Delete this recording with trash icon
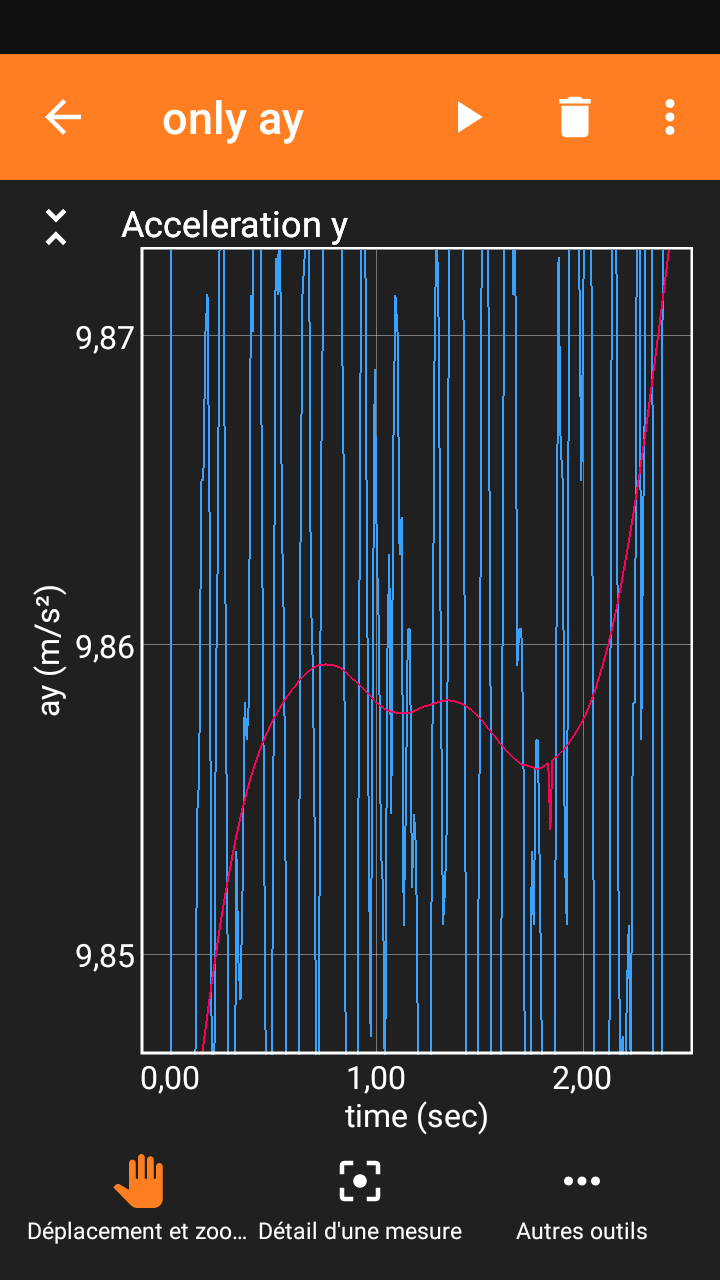Image resolution: width=720 pixels, height=1280 pixels. [574, 118]
